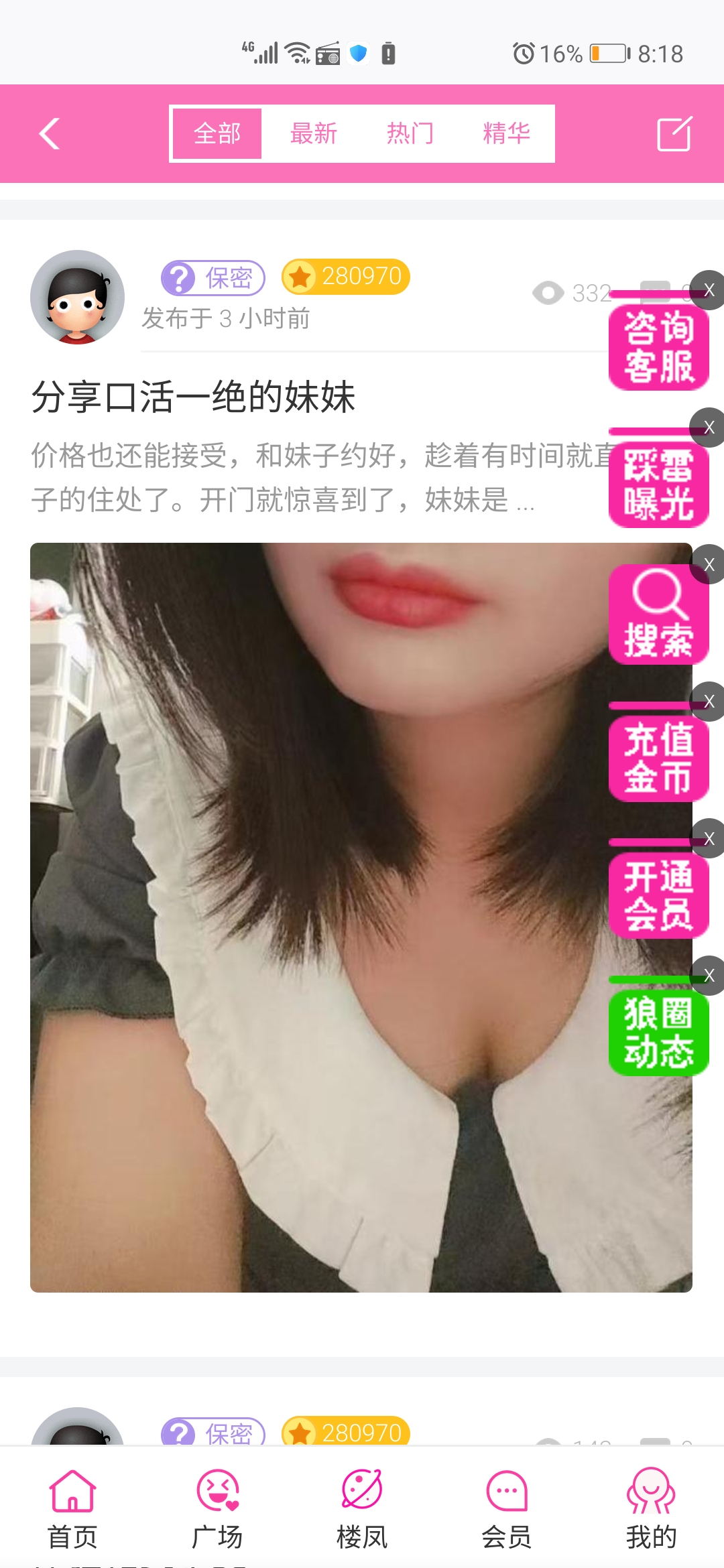Select the 全部 tab
The height and width of the screenshot is (1568, 724).
click(x=217, y=133)
